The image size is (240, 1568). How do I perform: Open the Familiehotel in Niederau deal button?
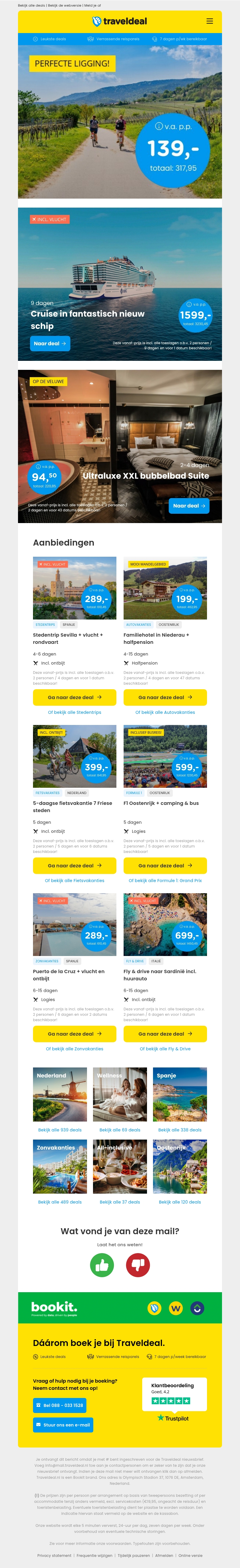click(x=165, y=698)
